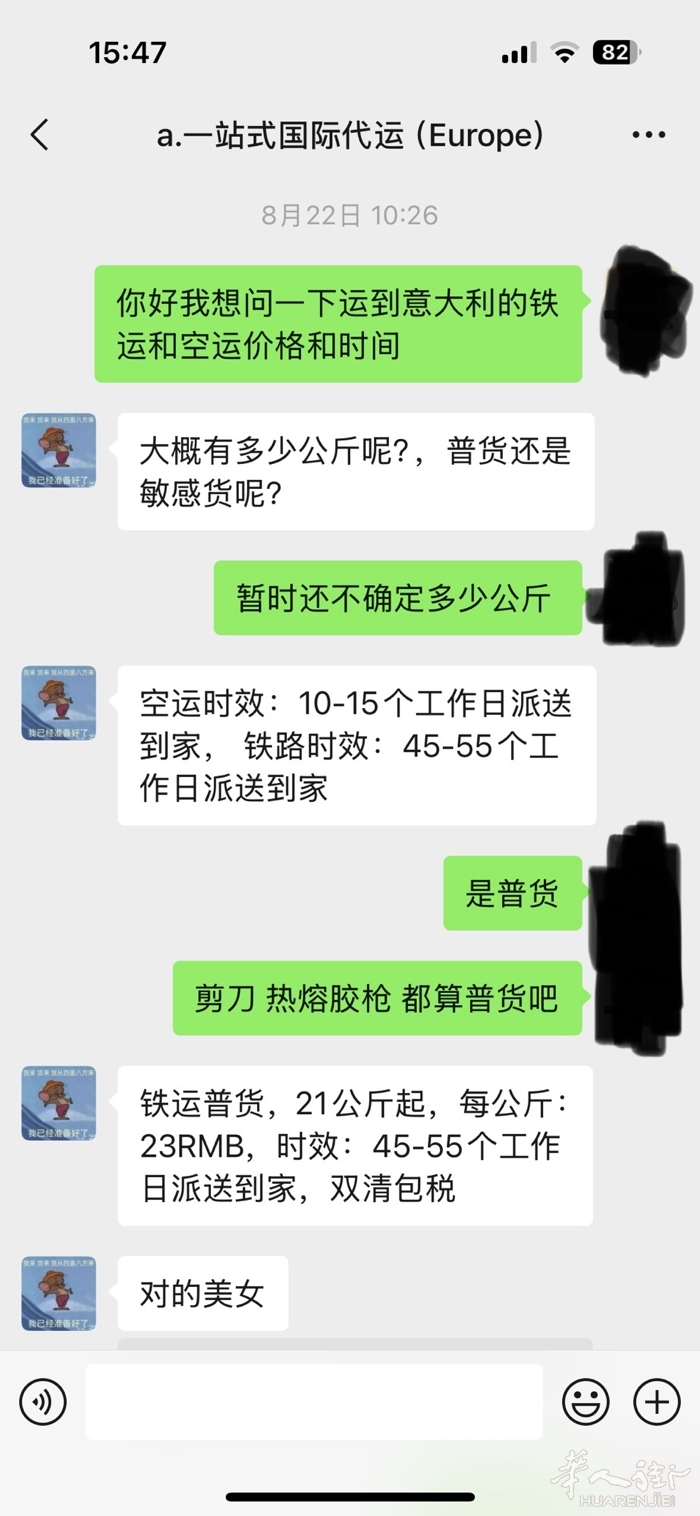Go back to the chat list

pyautogui.click(x=40, y=135)
